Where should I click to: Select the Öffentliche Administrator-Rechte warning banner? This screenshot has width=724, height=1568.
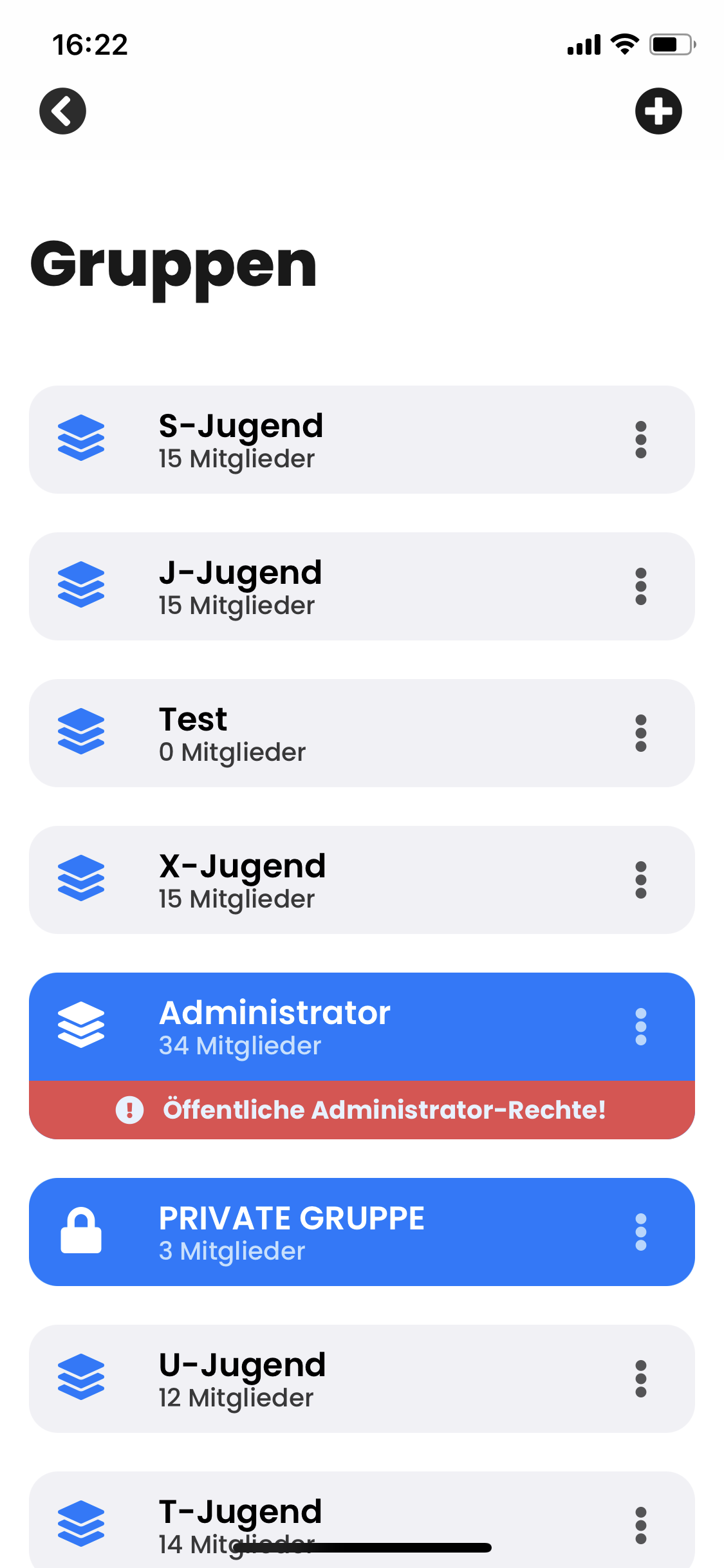coord(360,1109)
